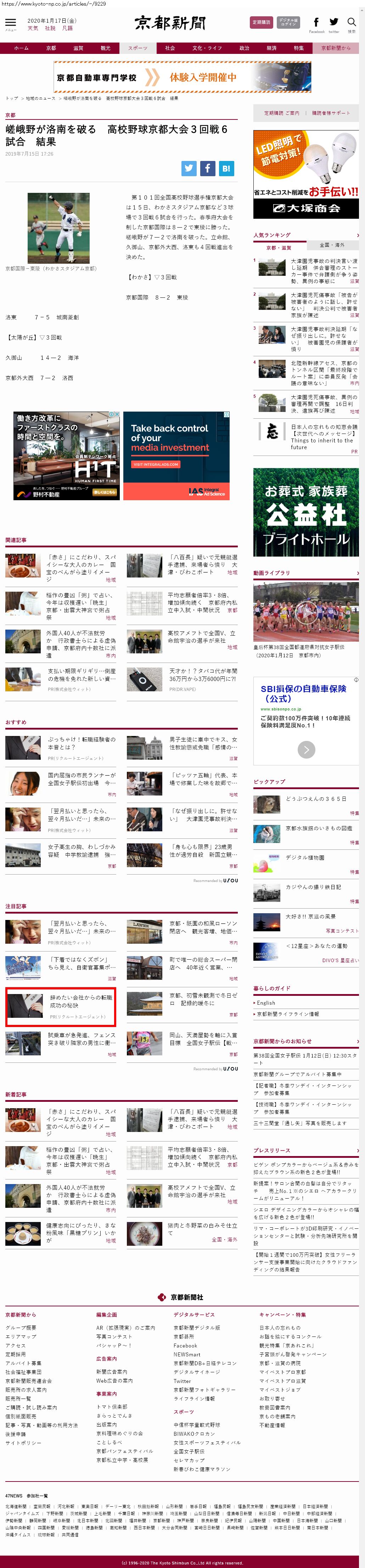
Task: Switch to the スポーツ nav tab
Action: 137,48
